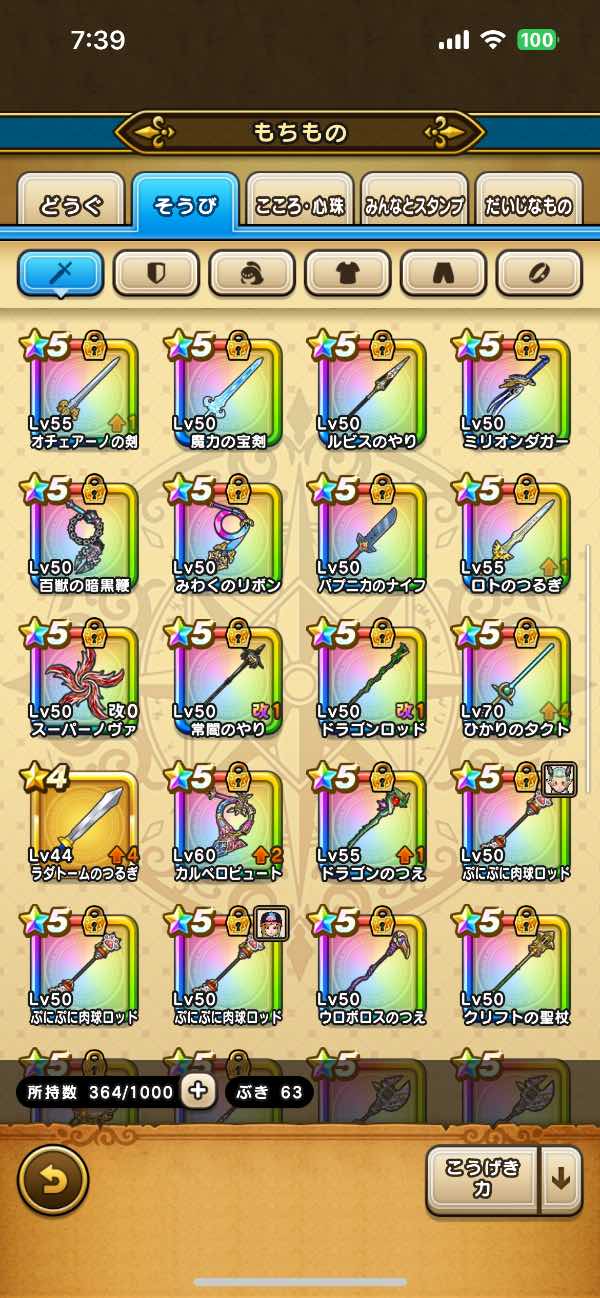
Task: Go back with the return arrow
Action: tap(53, 1180)
